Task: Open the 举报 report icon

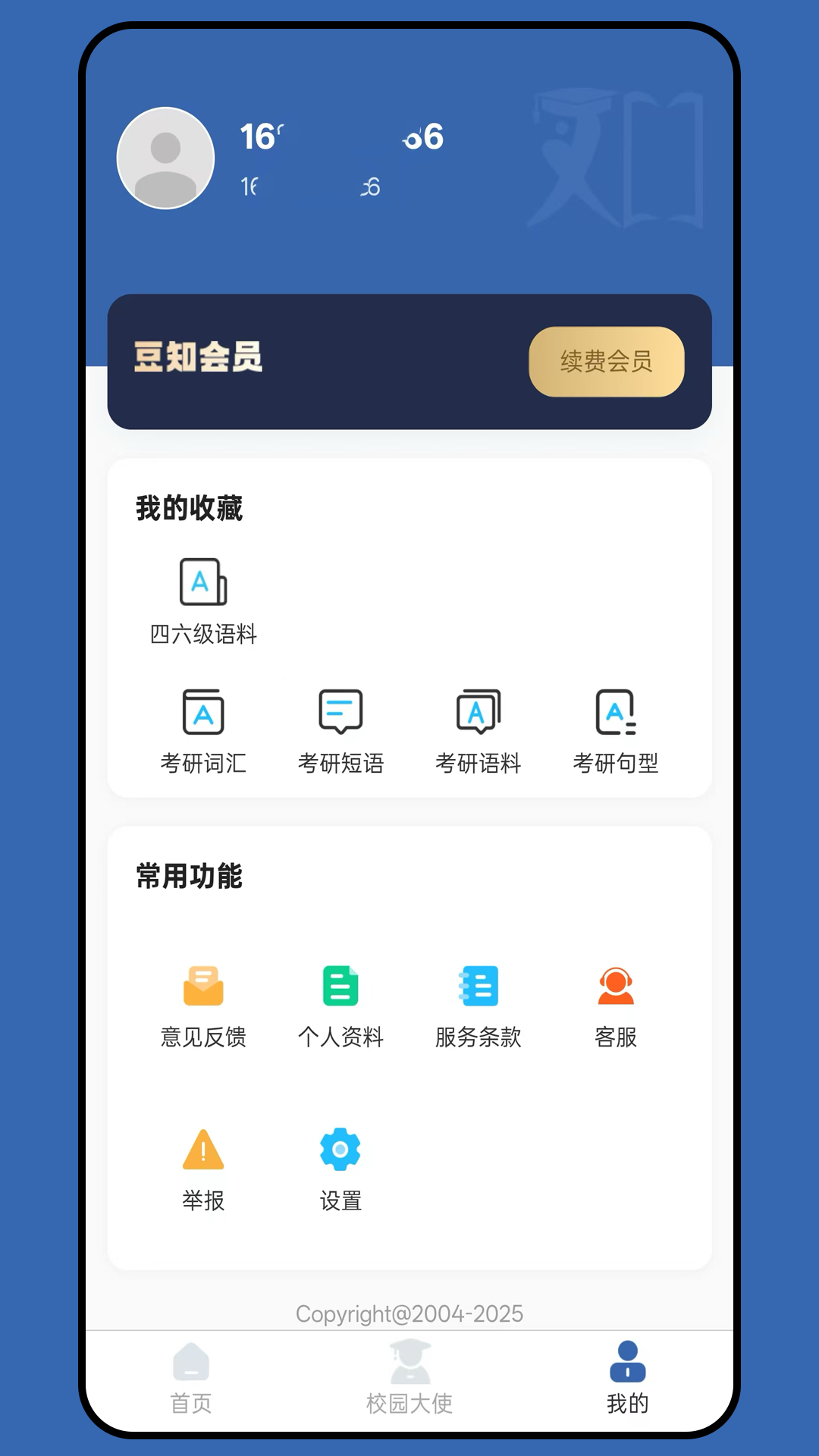Action: point(202,1150)
